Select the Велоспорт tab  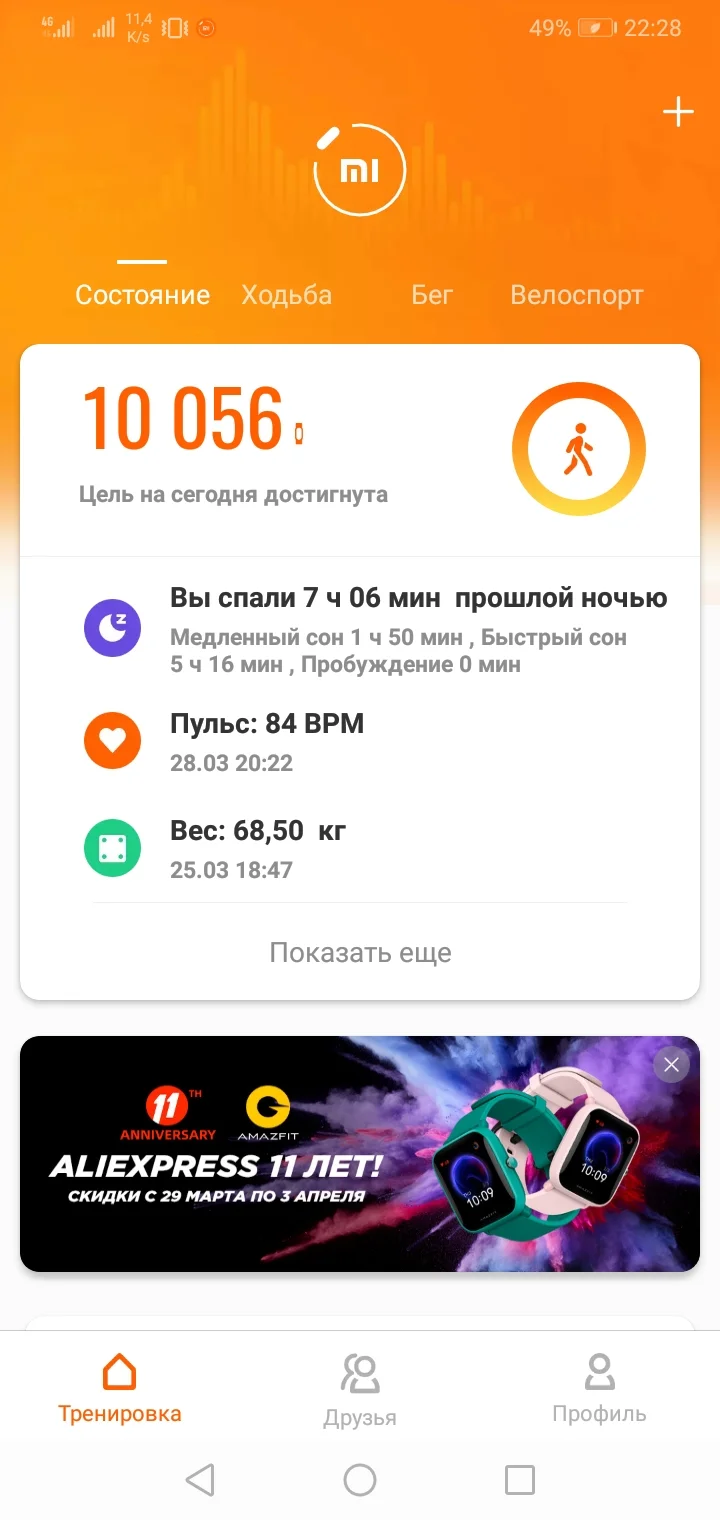point(577,294)
